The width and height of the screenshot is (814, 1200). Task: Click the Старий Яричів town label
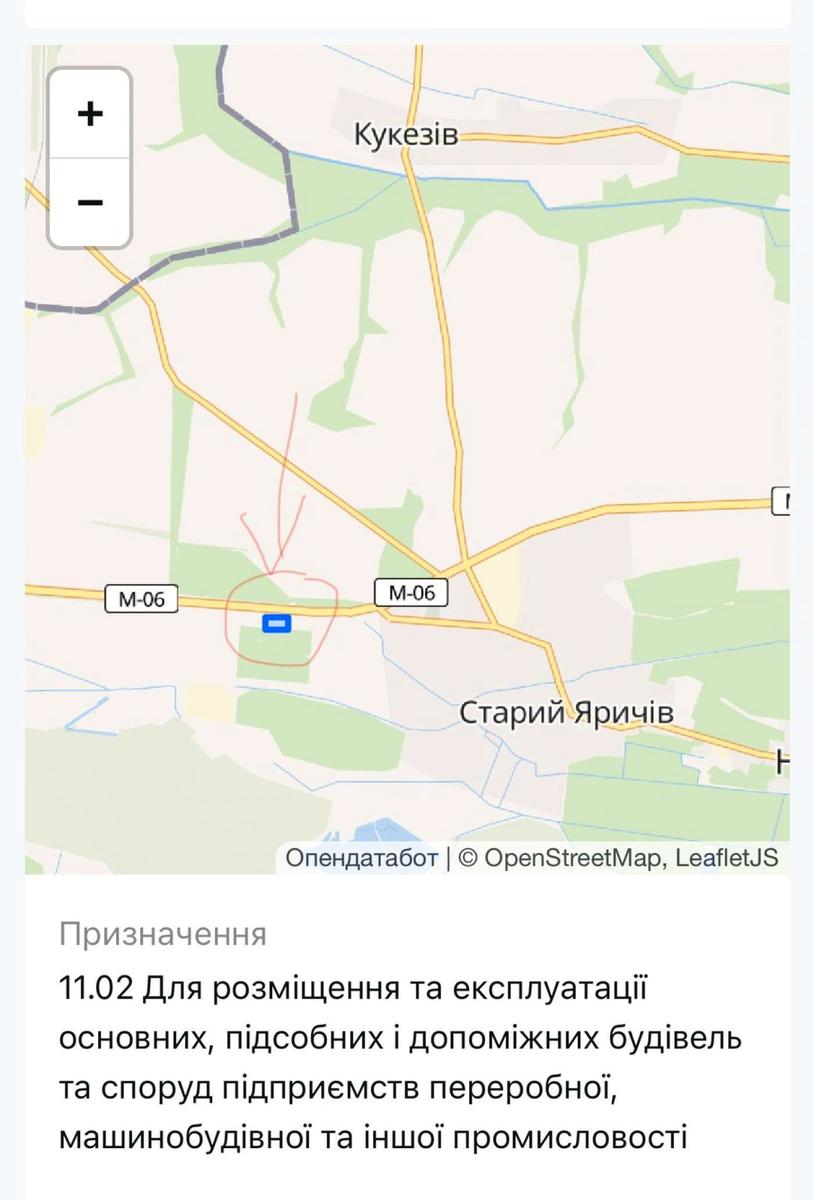[567, 712]
